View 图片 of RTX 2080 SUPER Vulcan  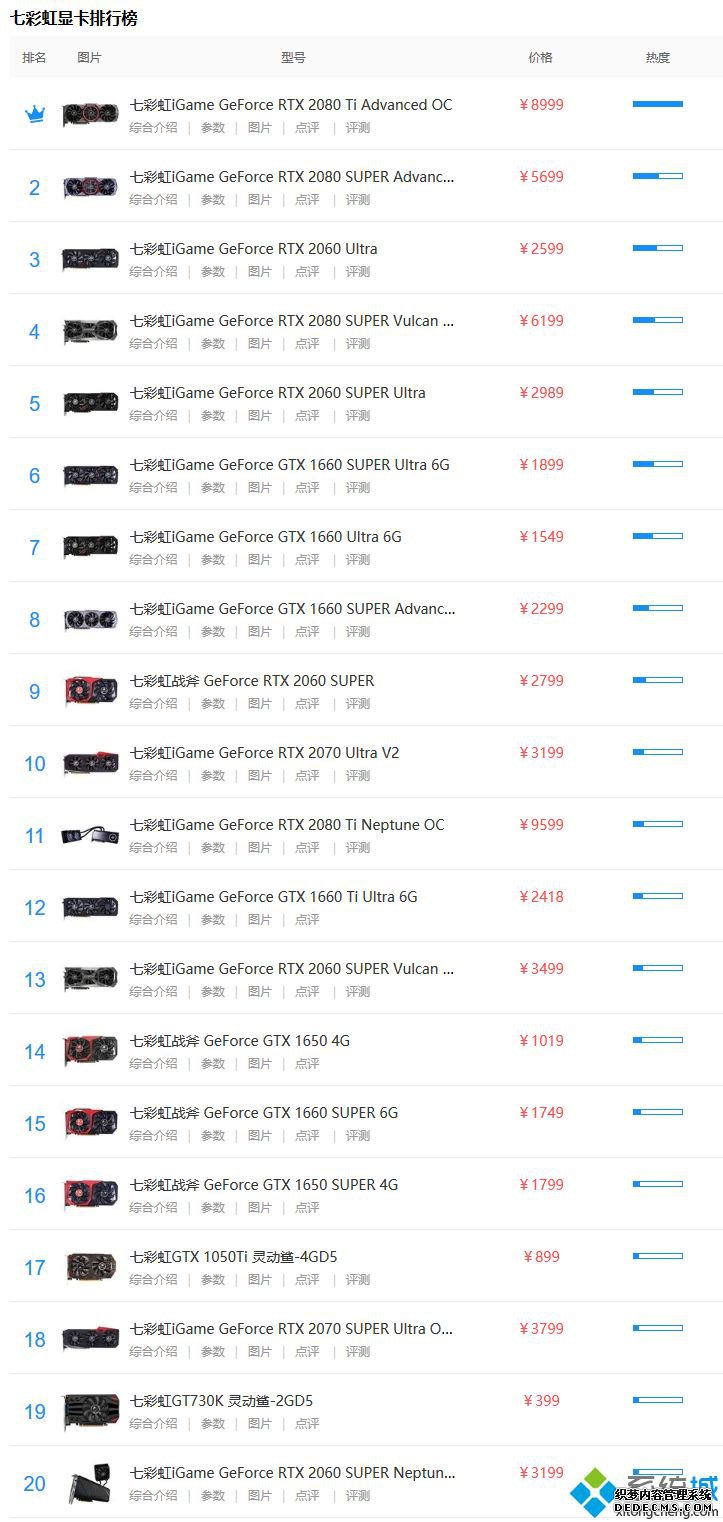point(259,344)
